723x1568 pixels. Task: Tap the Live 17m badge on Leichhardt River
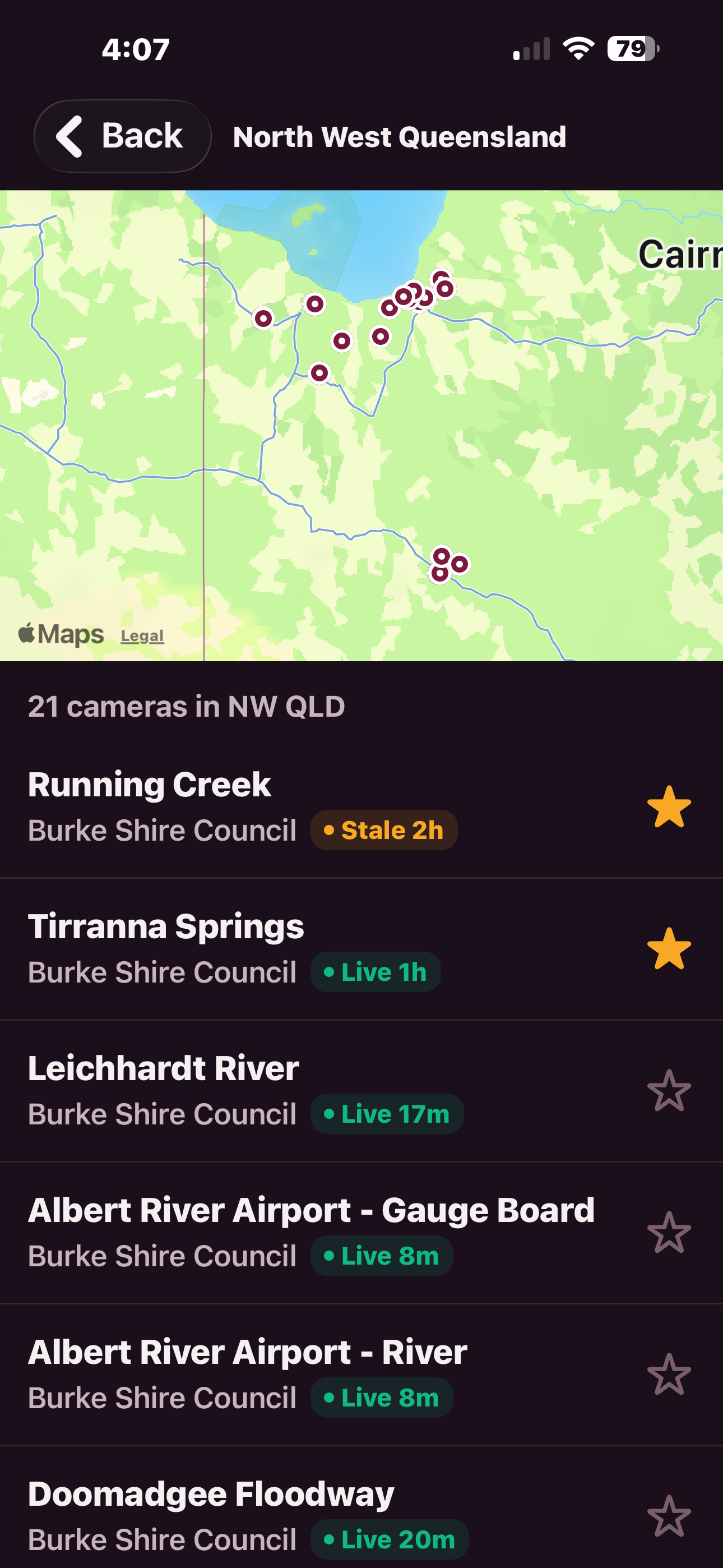pos(387,1113)
